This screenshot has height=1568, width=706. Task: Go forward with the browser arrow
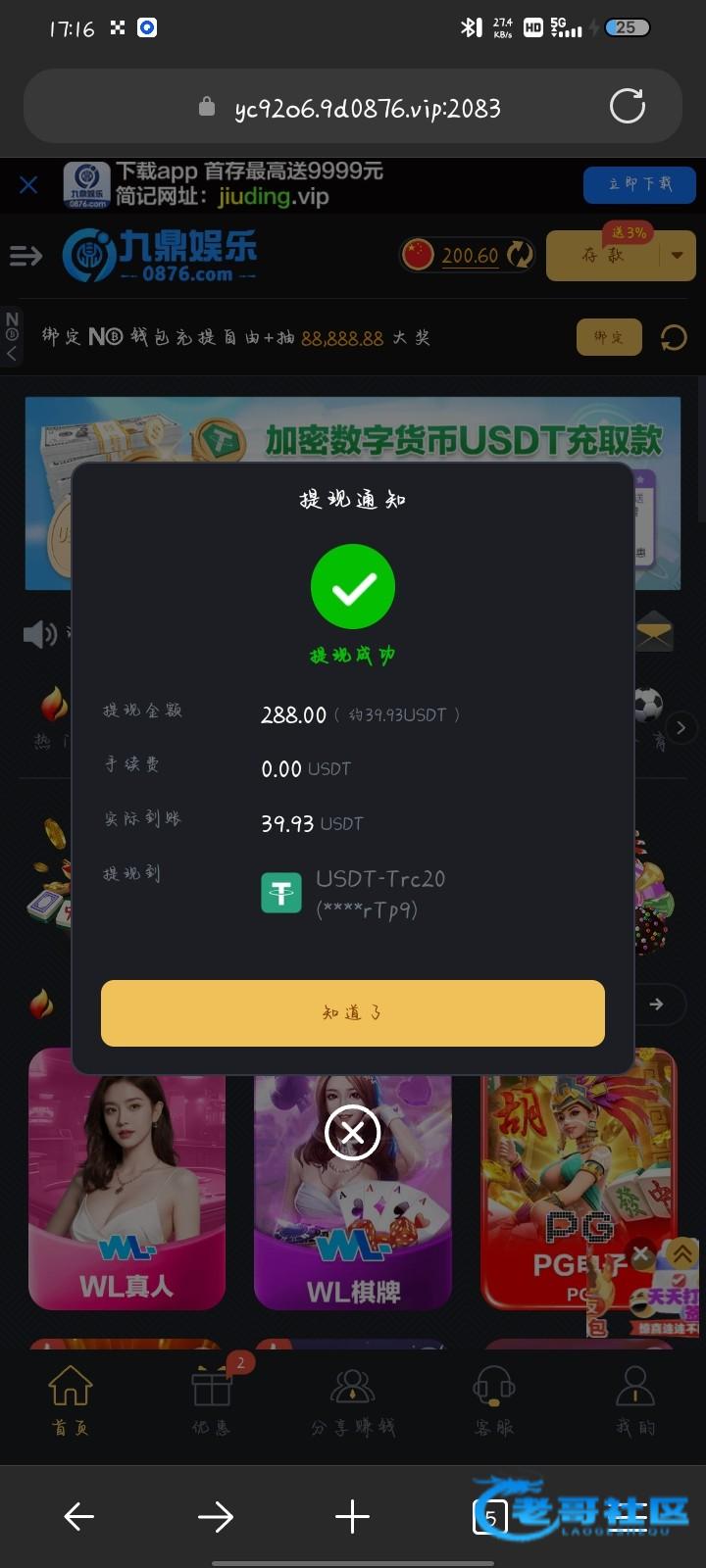click(215, 1517)
